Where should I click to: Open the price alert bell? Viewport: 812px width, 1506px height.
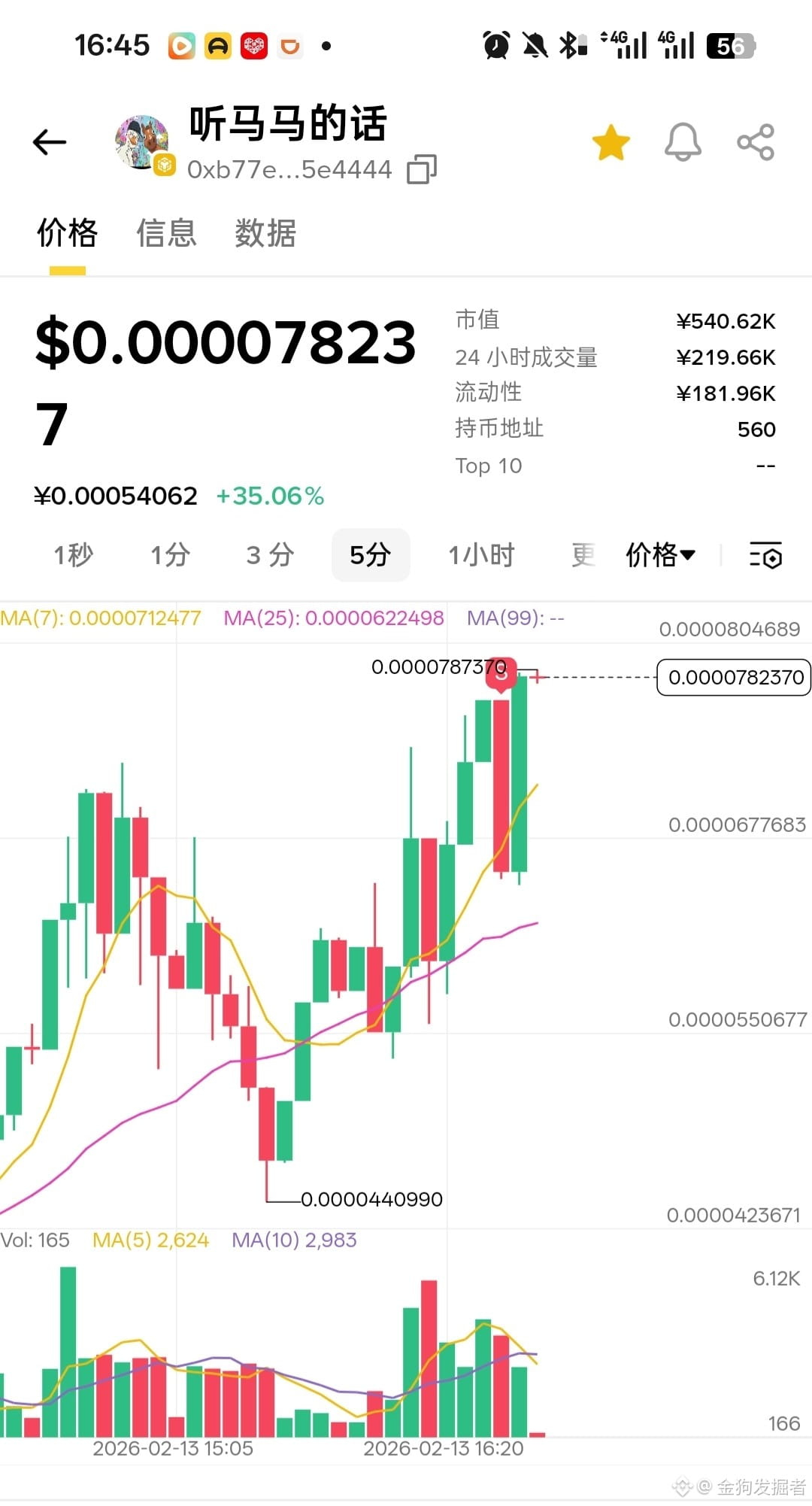point(683,142)
